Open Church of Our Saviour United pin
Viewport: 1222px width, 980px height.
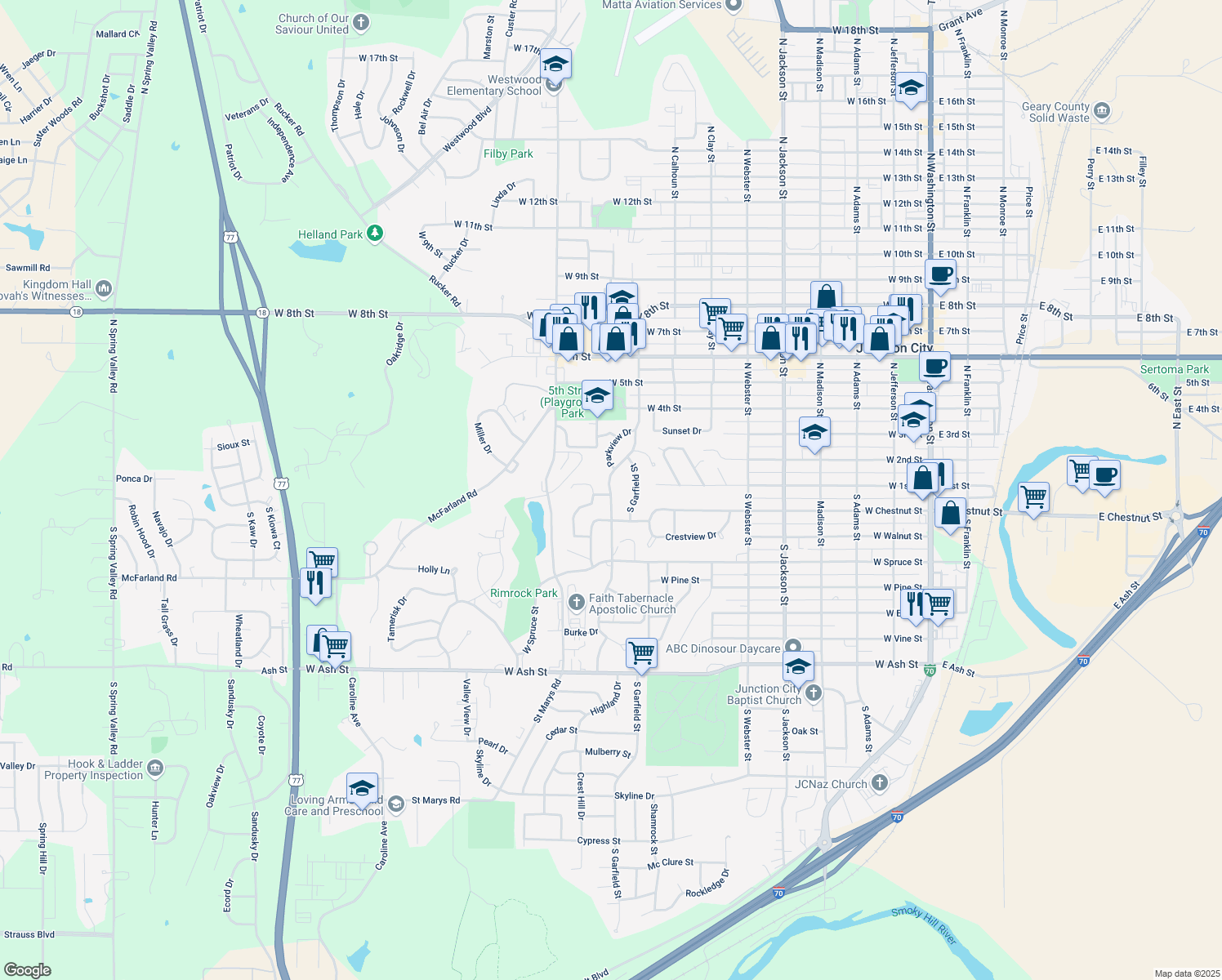(361, 23)
